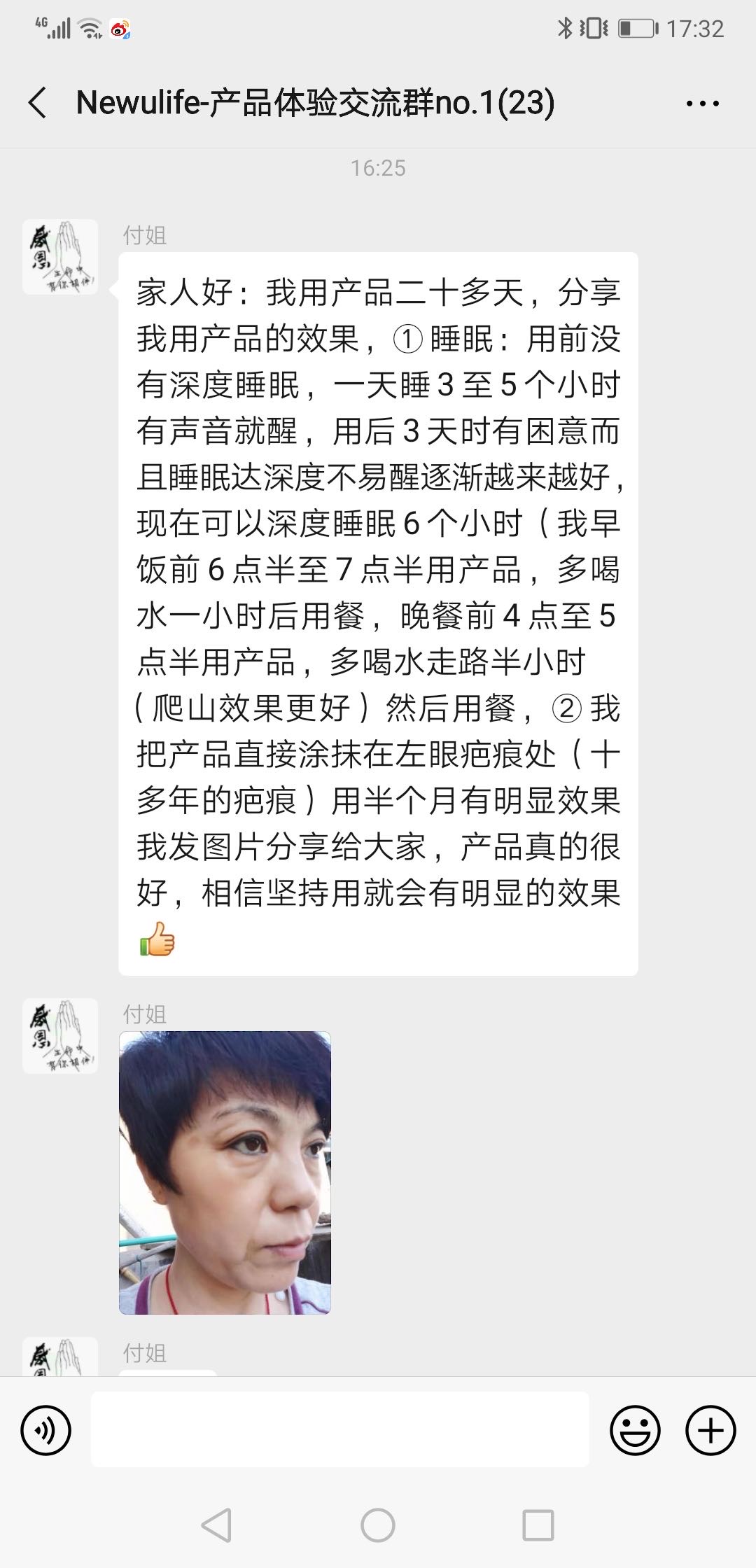Viewport: 756px width, 1568px height.
Task: Tap the system home button
Action: point(378,1525)
